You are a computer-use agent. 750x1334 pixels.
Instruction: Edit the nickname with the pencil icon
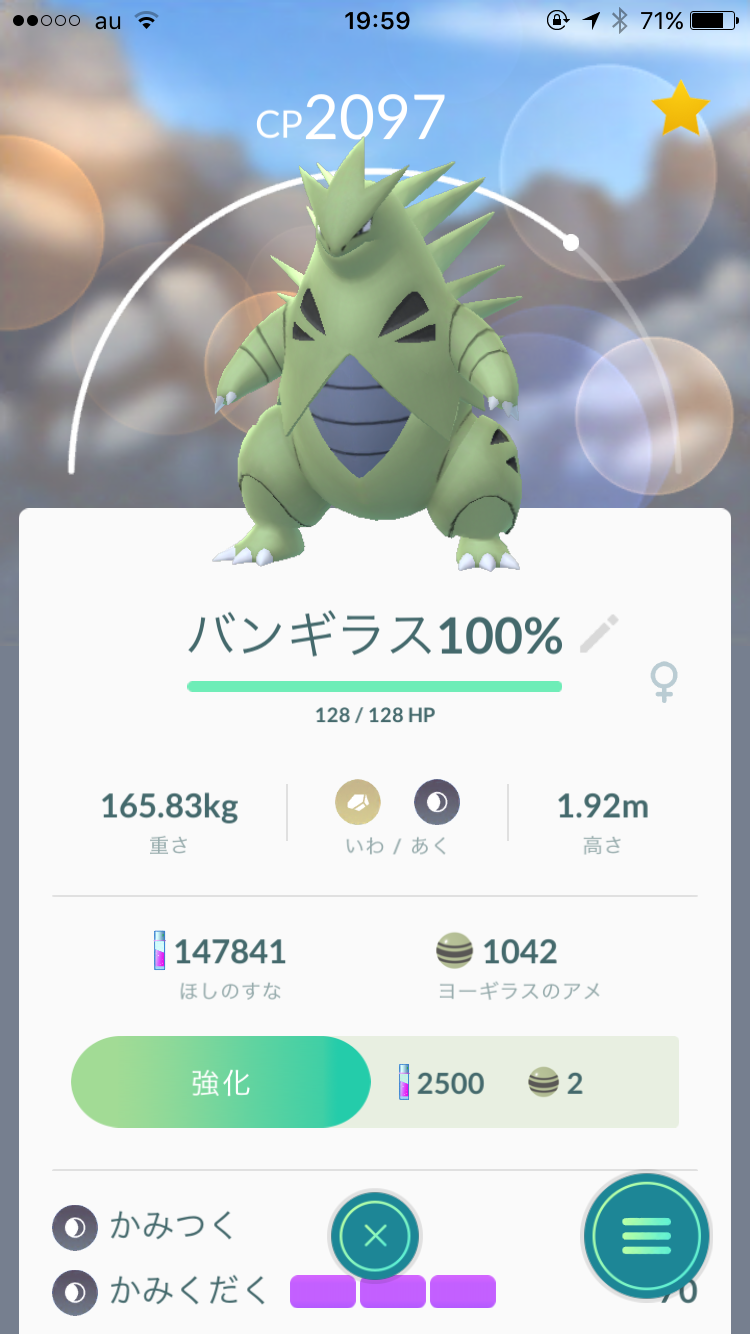(x=599, y=634)
